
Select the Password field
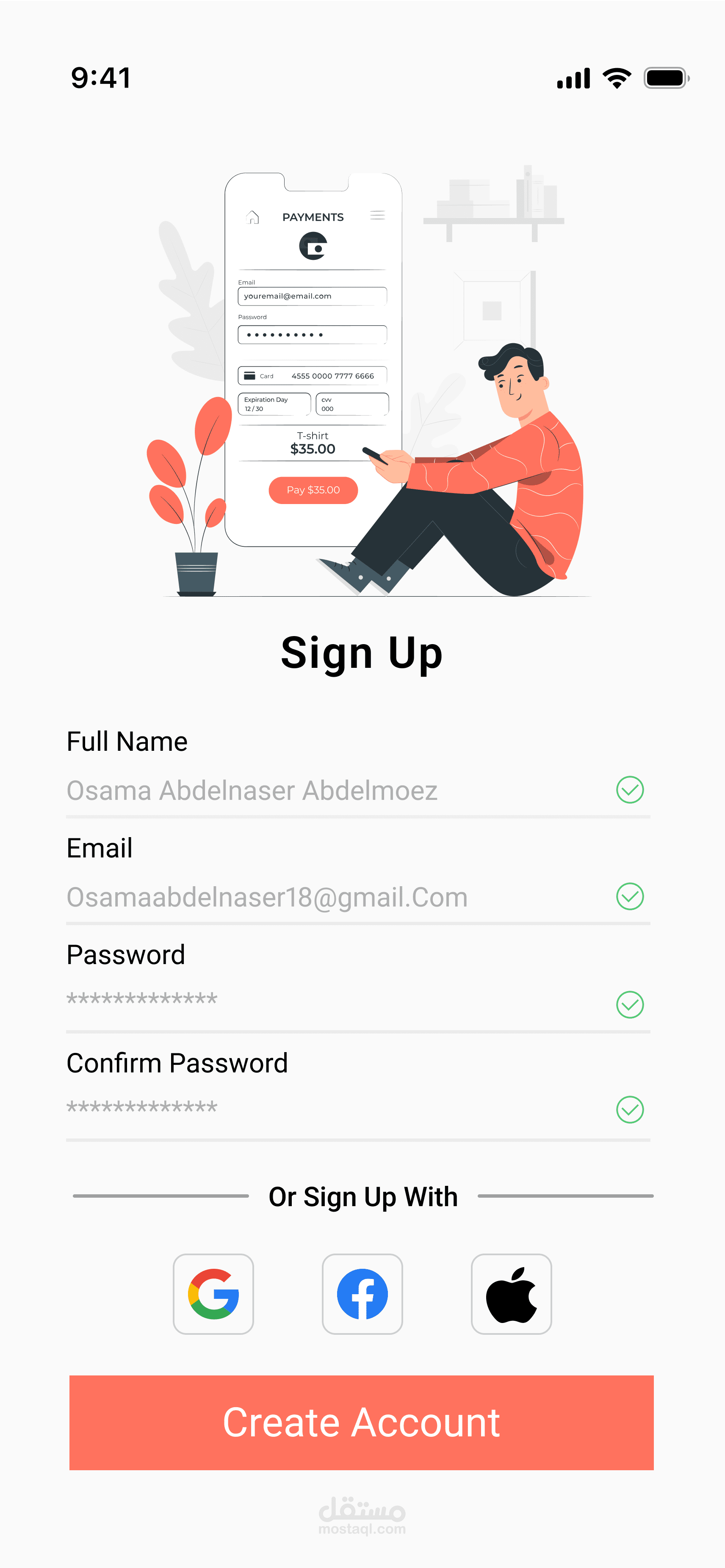point(358,1003)
